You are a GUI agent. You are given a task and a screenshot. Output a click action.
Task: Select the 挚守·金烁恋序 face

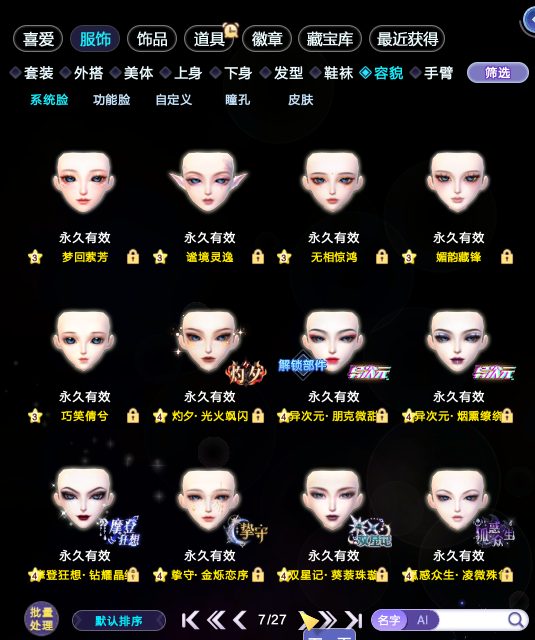[209, 500]
